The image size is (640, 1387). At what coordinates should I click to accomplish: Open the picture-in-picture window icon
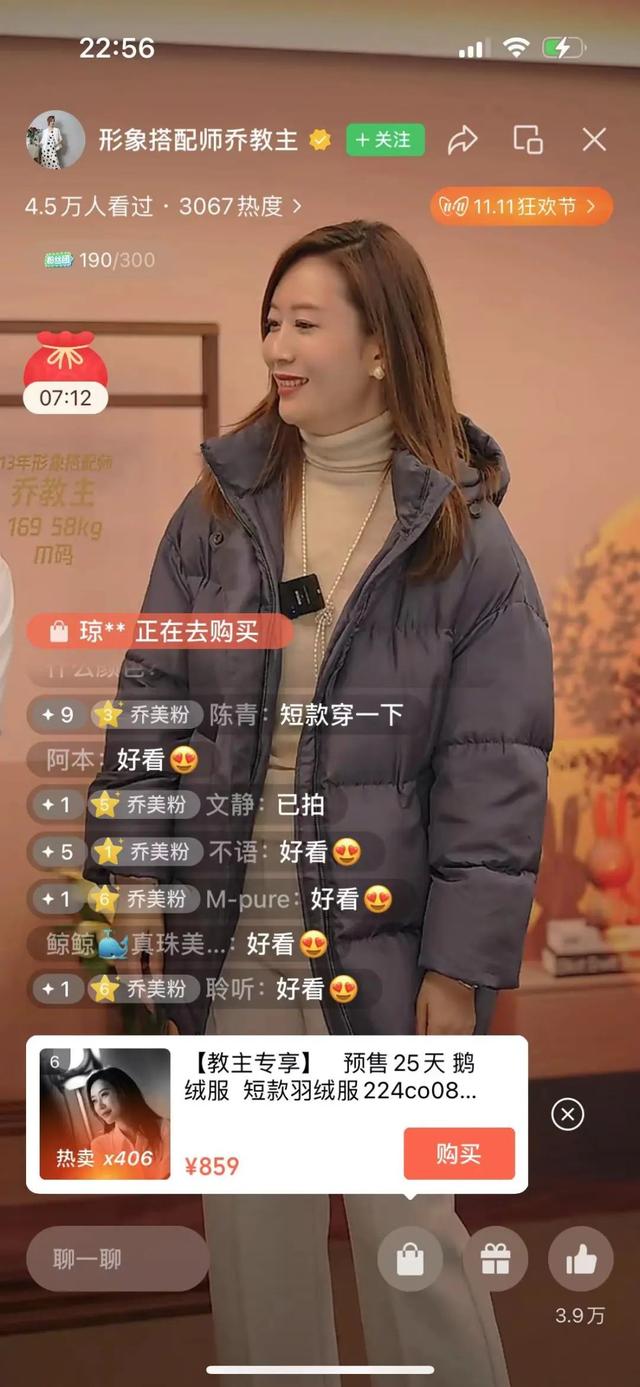(x=527, y=140)
